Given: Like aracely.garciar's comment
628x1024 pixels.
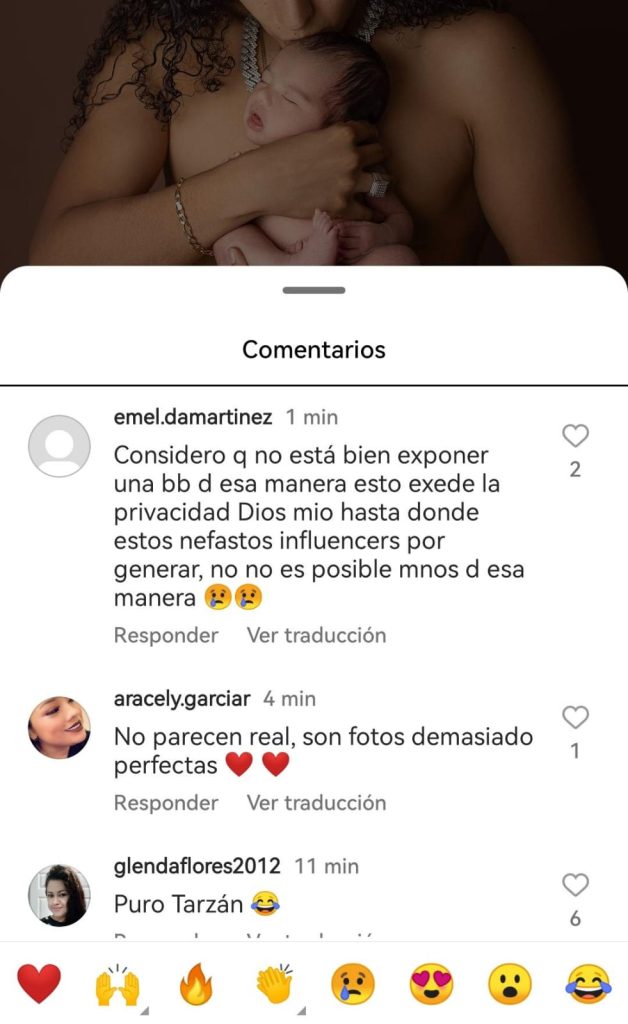Looking at the screenshot, I should click(x=575, y=717).
